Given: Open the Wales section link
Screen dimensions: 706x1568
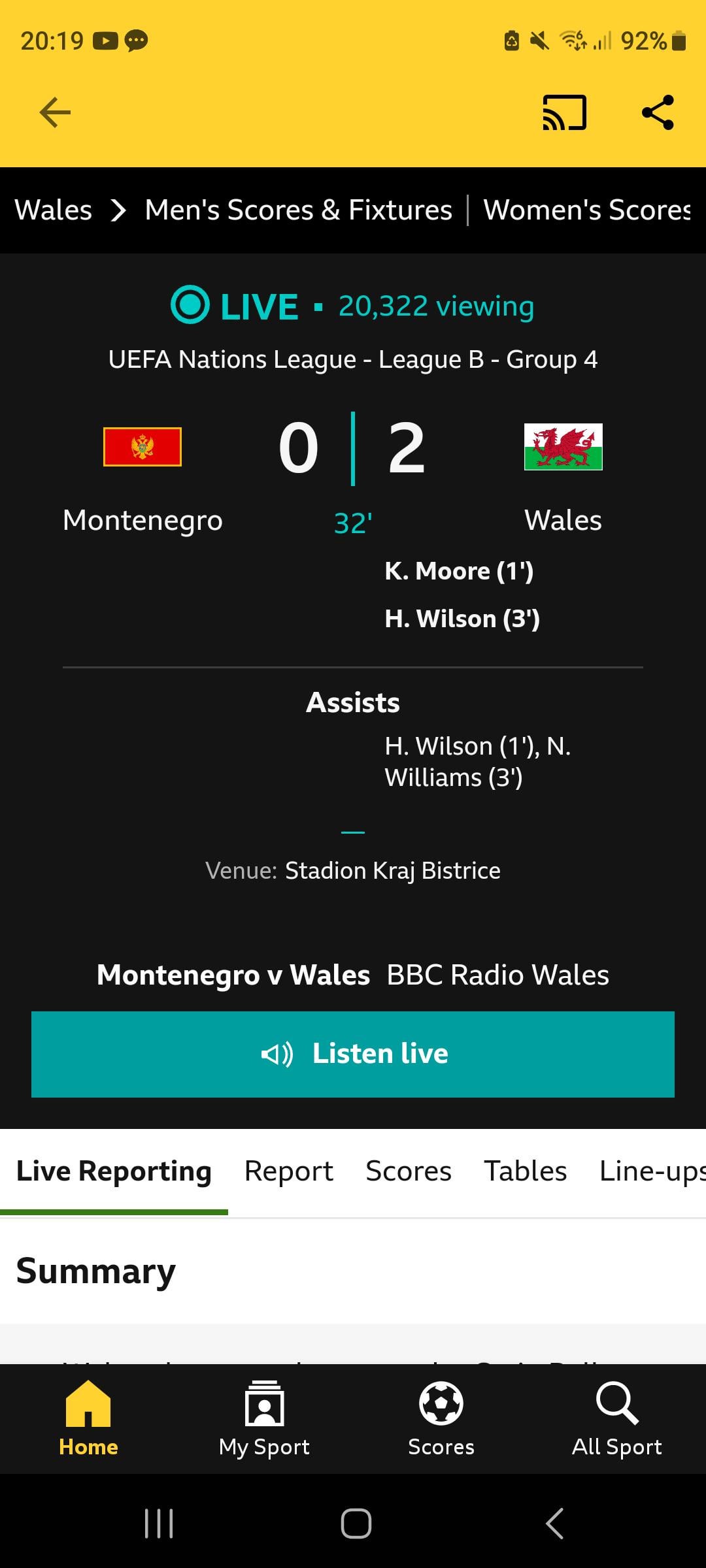Looking at the screenshot, I should [x=54, y=210].
